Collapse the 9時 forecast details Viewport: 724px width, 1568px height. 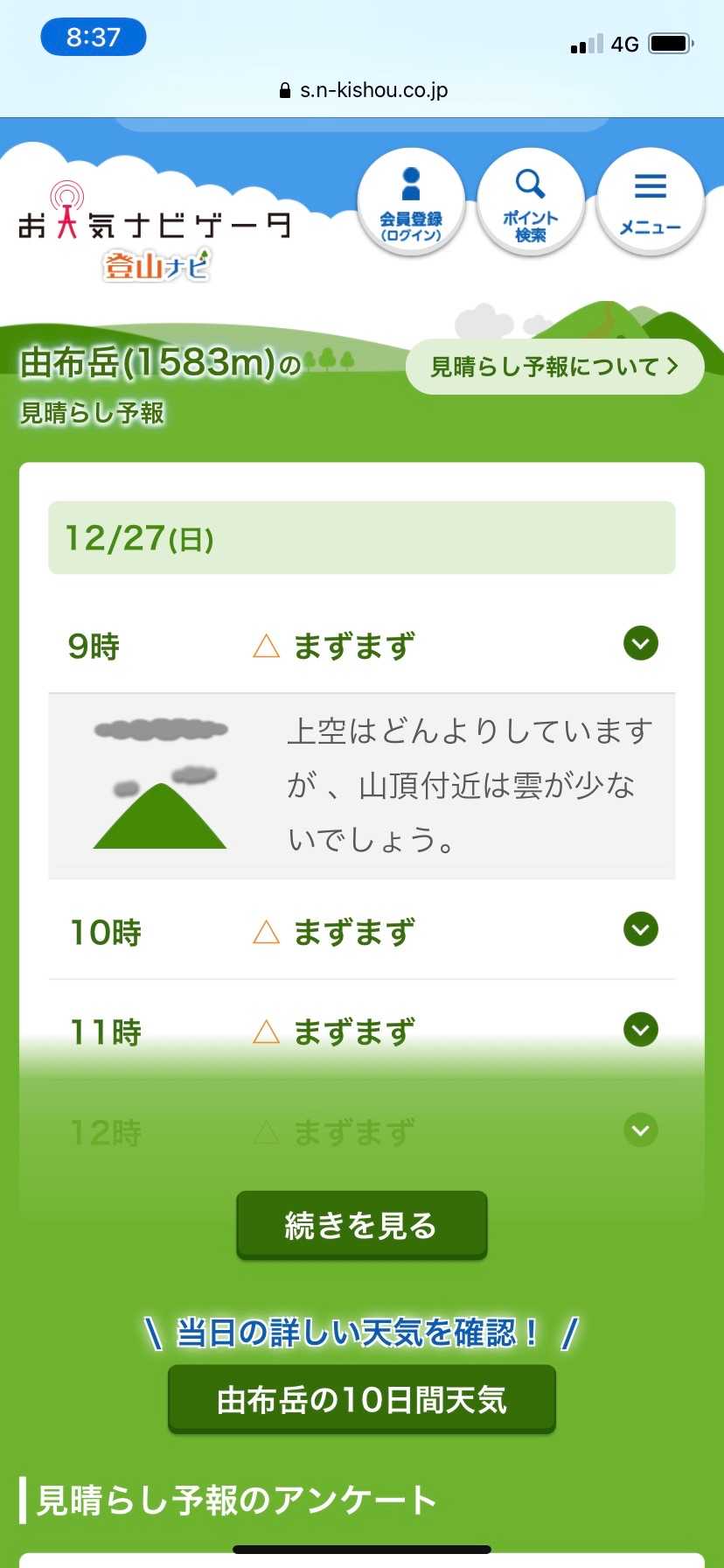[640, 644]
